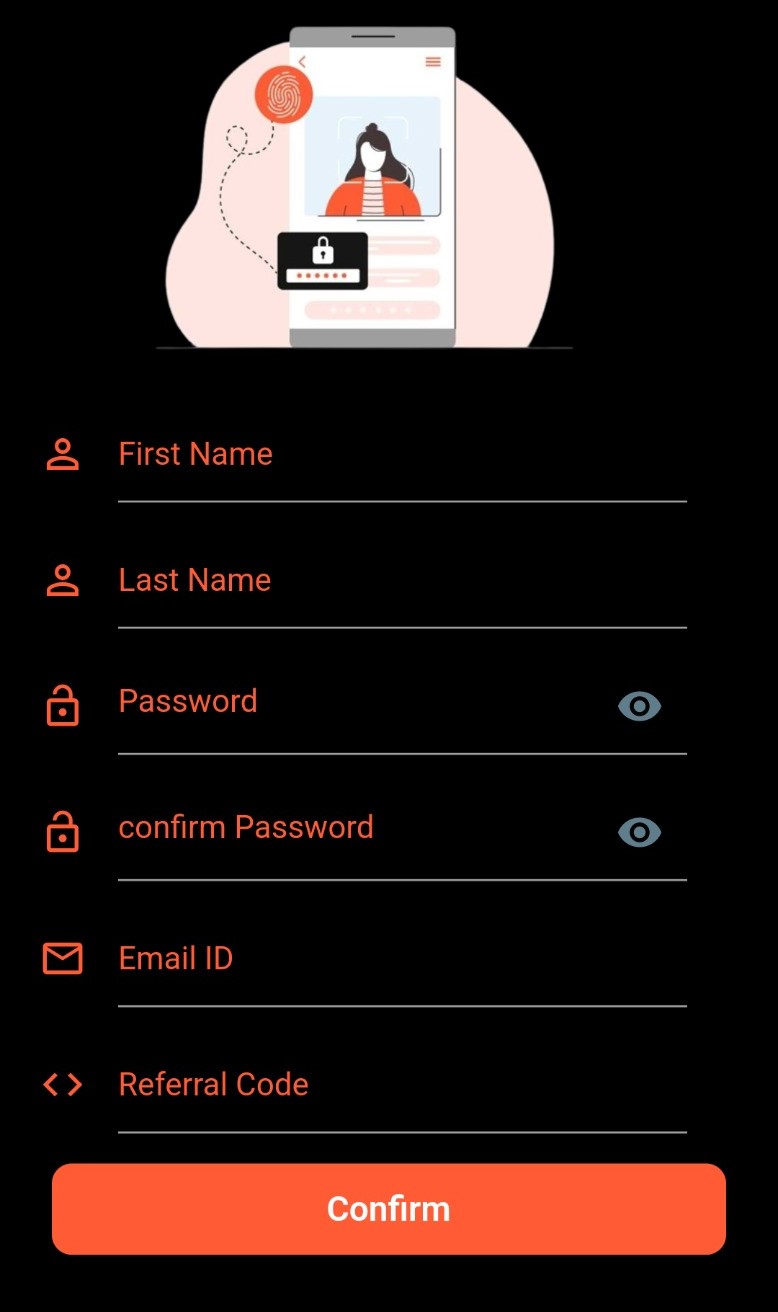Screen dimensions: 778x1312
Task: Enter the Email ID field
Action: tap(402, 960)
